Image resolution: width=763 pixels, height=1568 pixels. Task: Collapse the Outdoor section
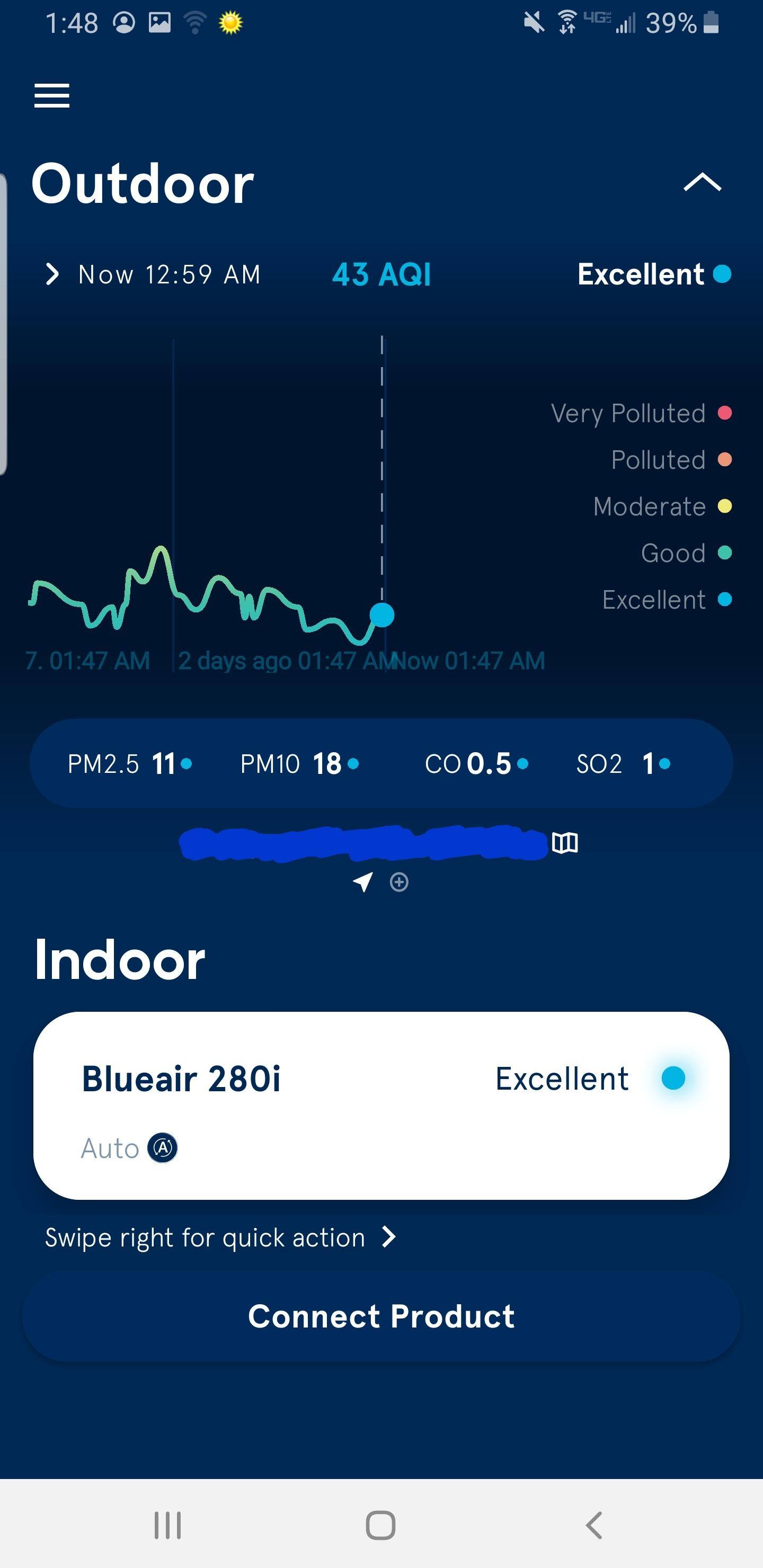tap(702, 182)
